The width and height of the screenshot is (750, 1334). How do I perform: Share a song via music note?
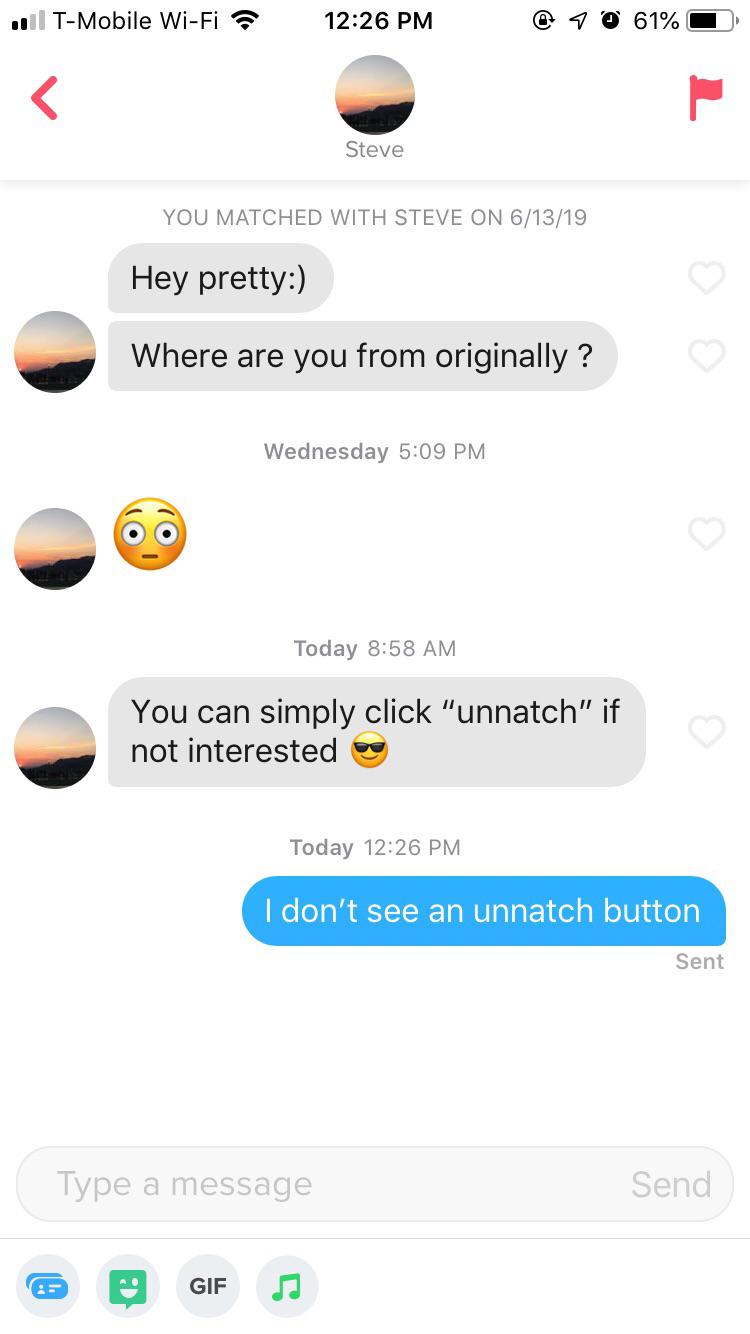click(x=287, y=1286)
